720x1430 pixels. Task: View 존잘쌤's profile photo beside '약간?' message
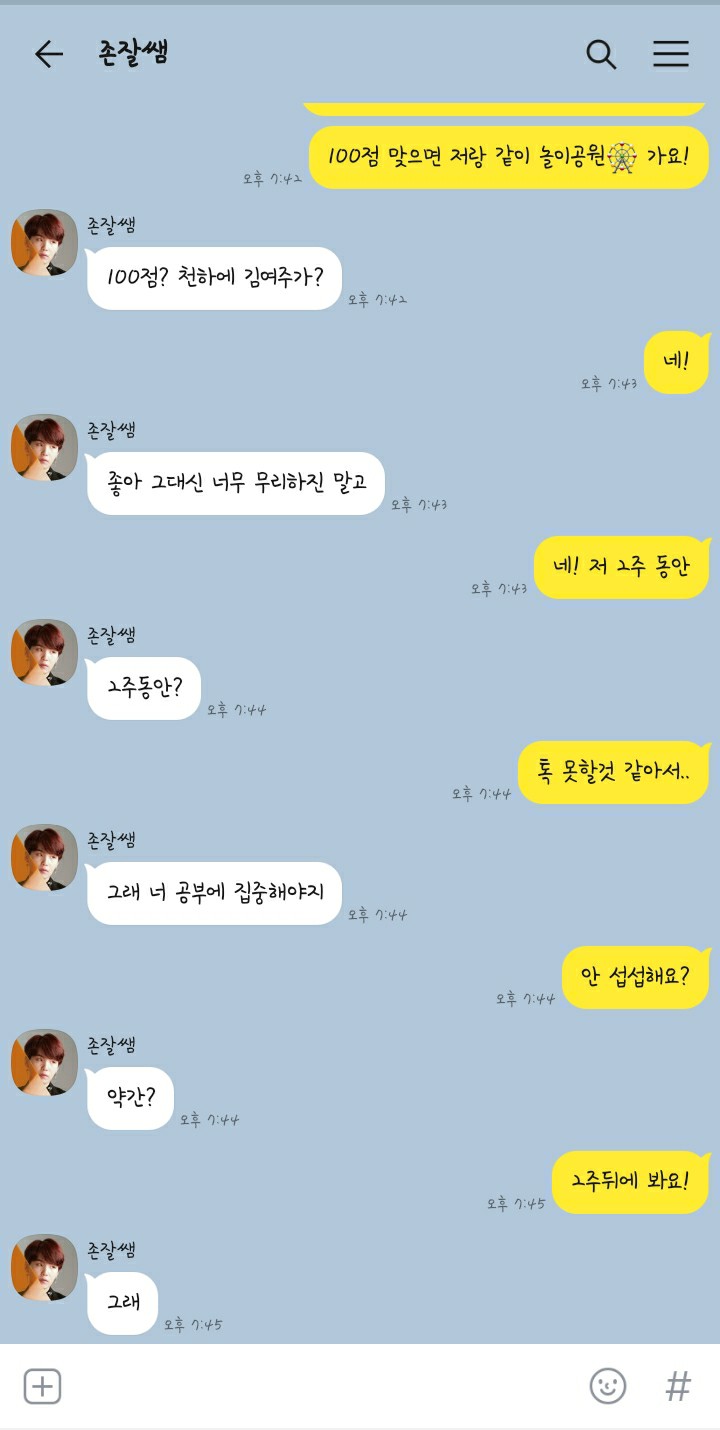pyautogui.click(x=44, y=1062)
